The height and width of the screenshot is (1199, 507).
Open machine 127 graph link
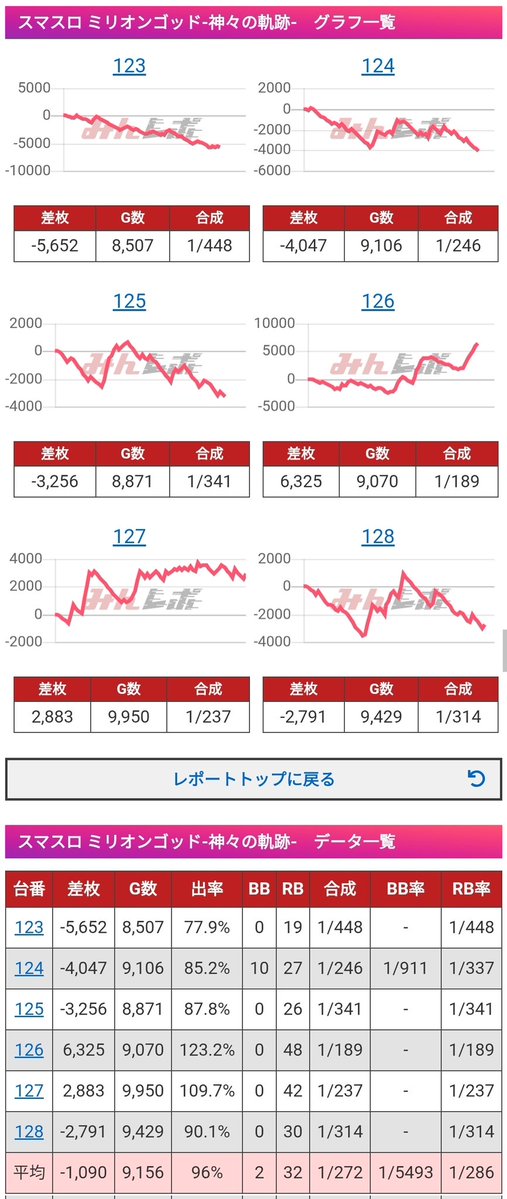pyautogui.click(x=128, y=537)
